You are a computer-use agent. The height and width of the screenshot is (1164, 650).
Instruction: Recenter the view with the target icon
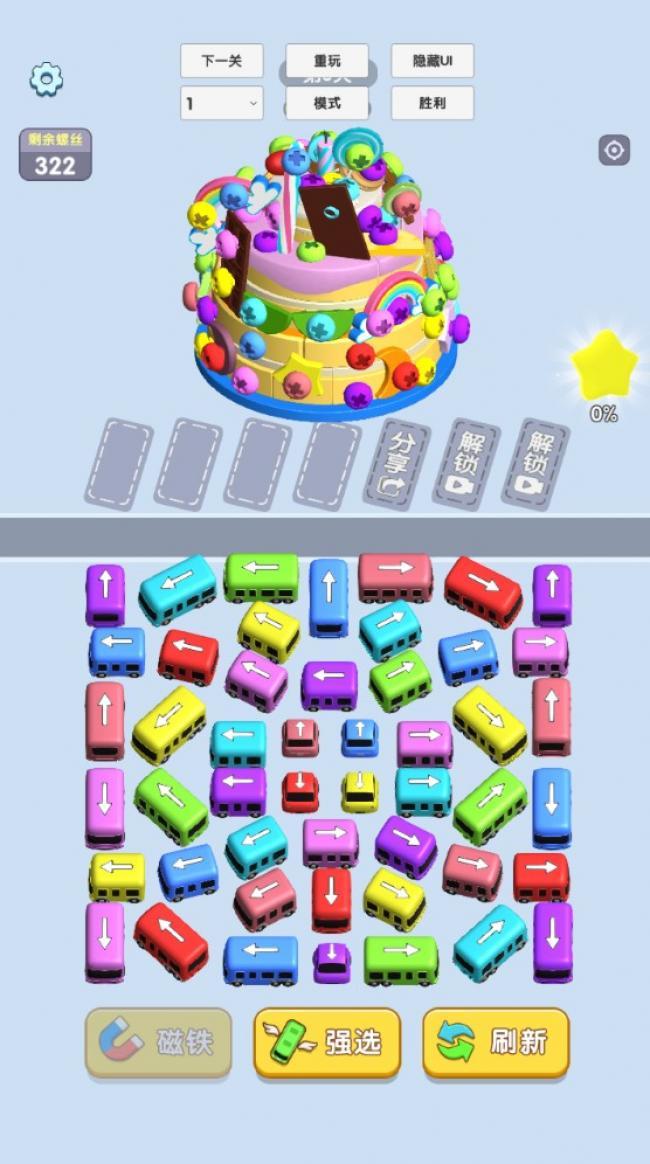pyautogui.click(x=614, y=151)
